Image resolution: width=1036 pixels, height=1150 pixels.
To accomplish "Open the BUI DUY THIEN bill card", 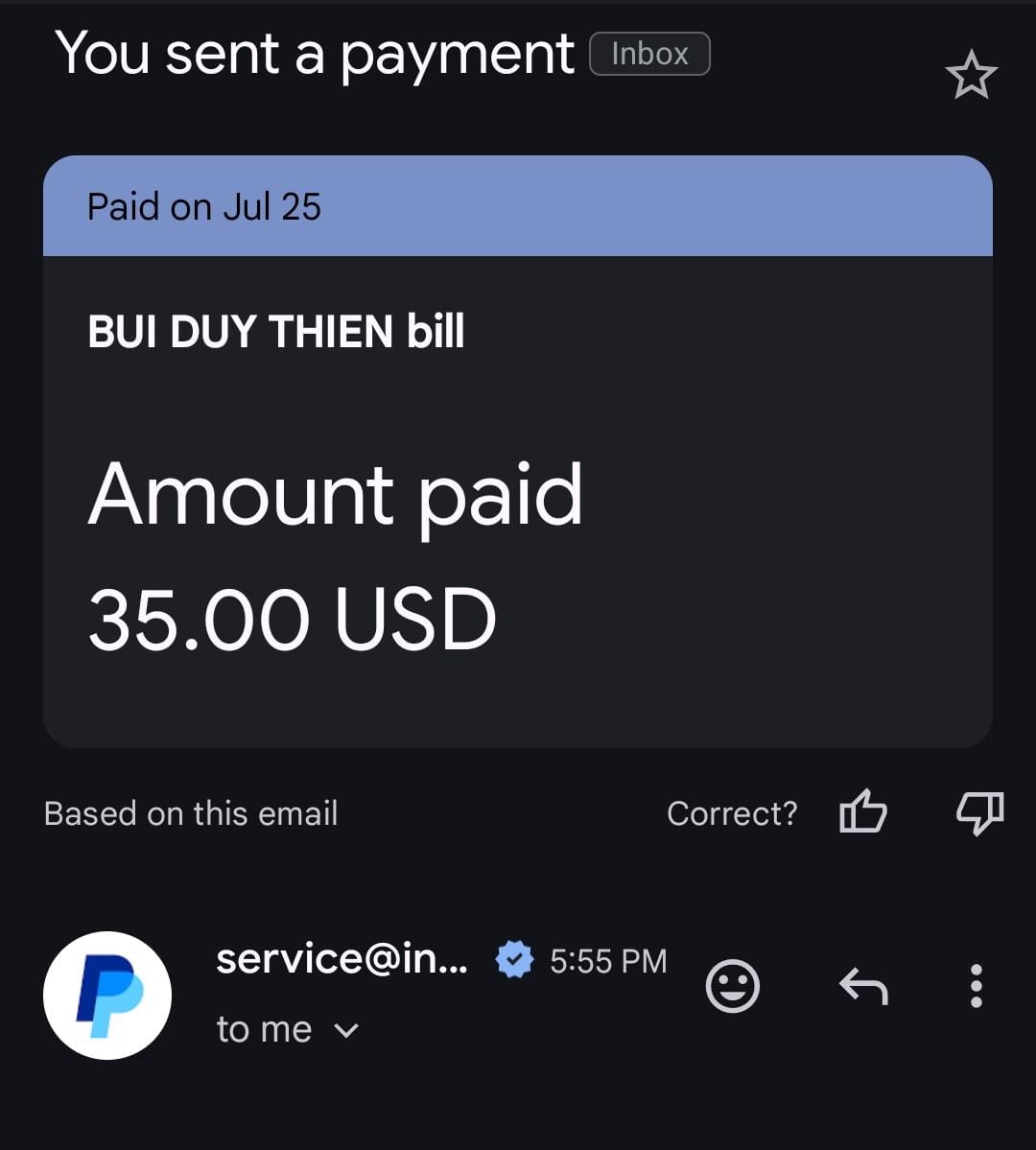I will 517,451.
